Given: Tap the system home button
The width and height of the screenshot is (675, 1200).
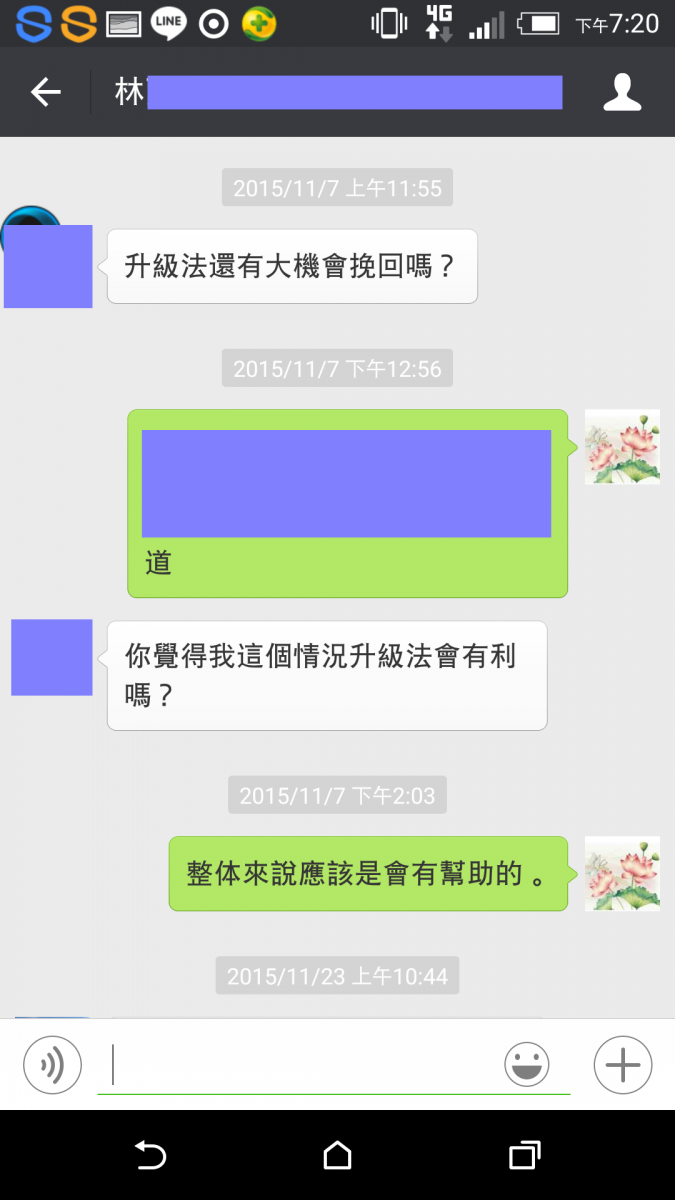Looking at the screenshot, I should pyautogui.click(x=337, y=1156).
